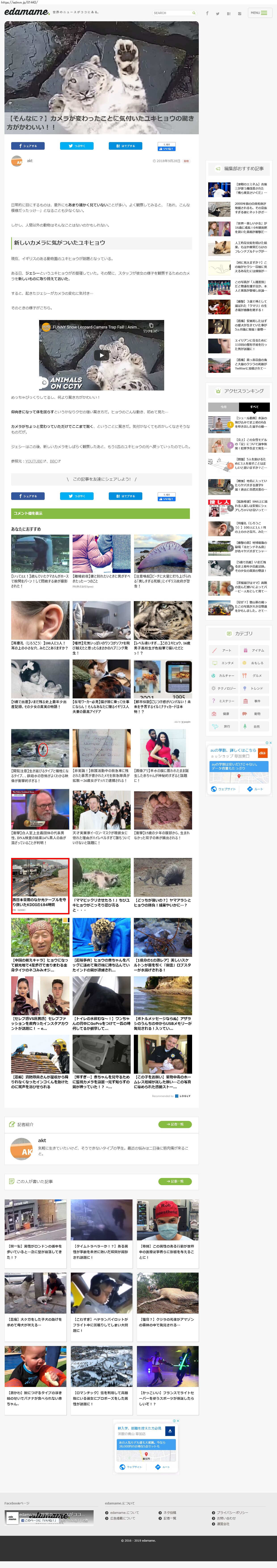Open 記事一覧 button in 記者紹介 section
This screenshot has width=277, height=1568.
click(x=175, y=1124)
